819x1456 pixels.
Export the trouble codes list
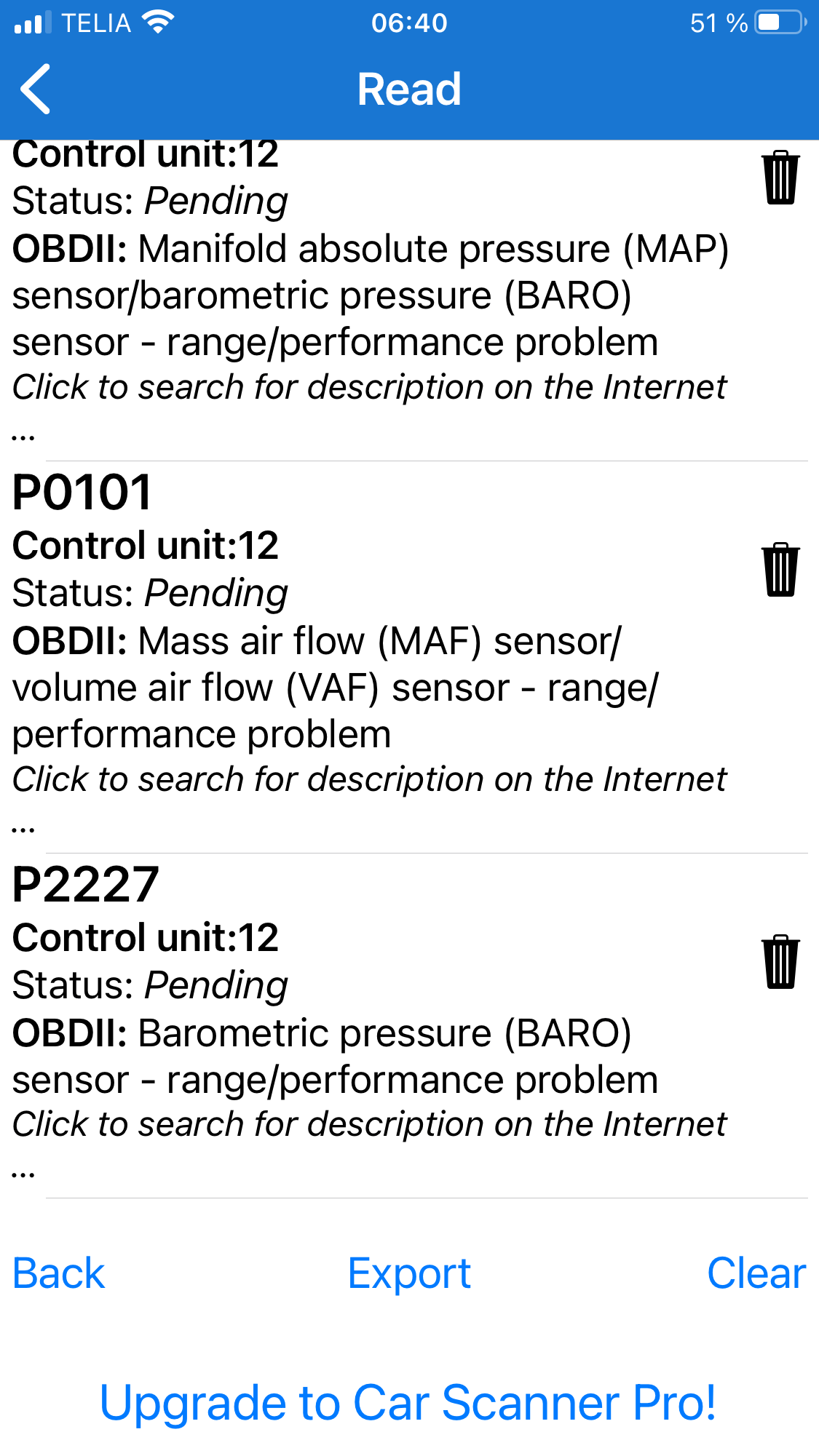(x=409, y=1273)
